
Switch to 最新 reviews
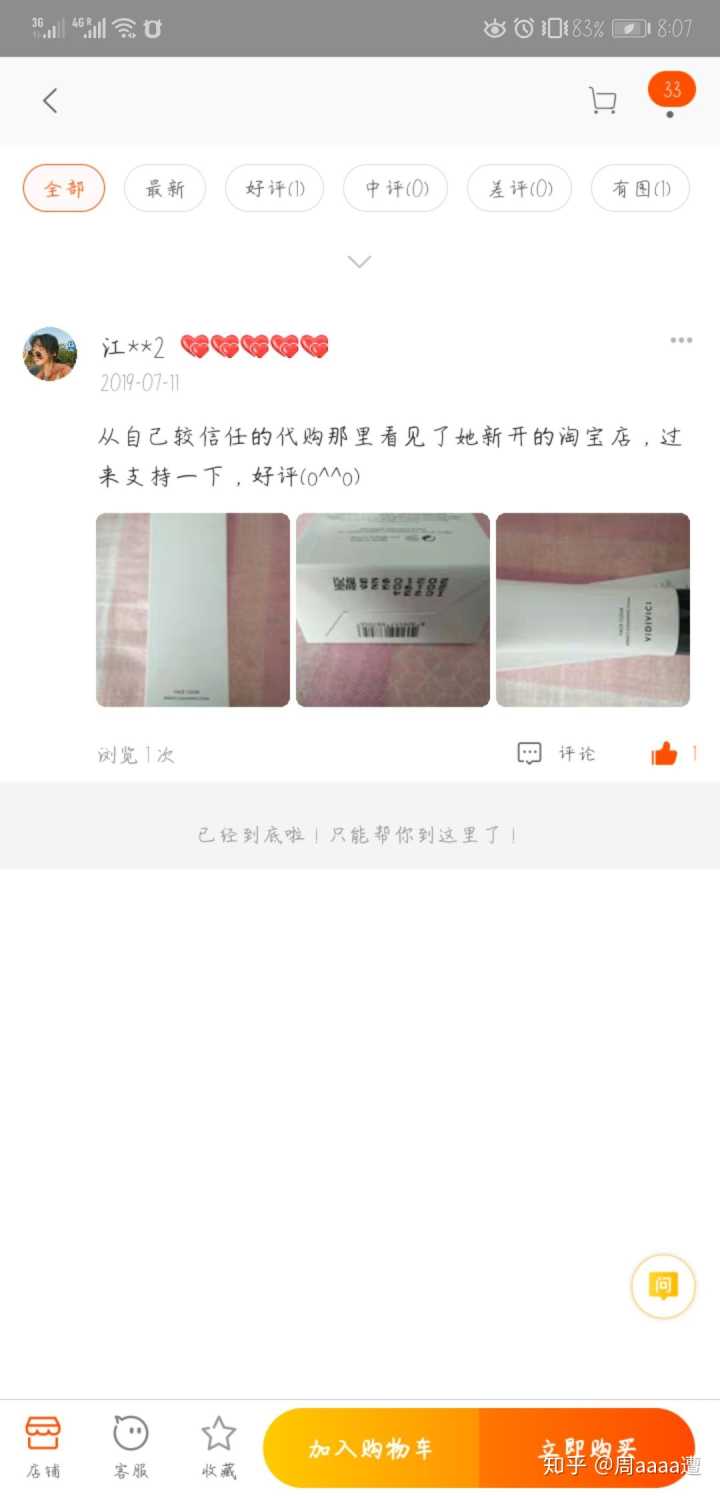click(x=165, y=188)
